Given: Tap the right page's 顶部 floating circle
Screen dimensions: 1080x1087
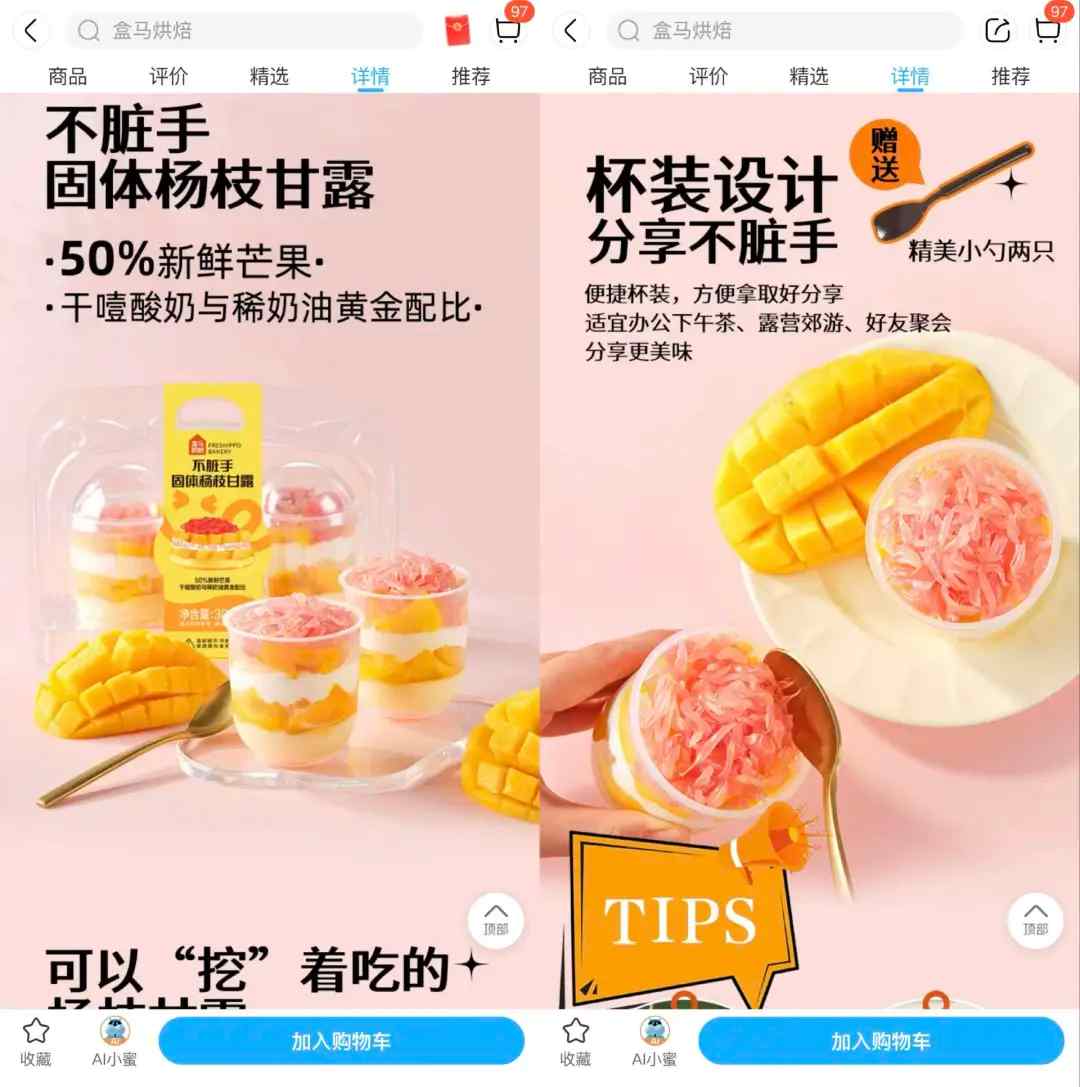Looking at the screenshot, I should 1035,920.
